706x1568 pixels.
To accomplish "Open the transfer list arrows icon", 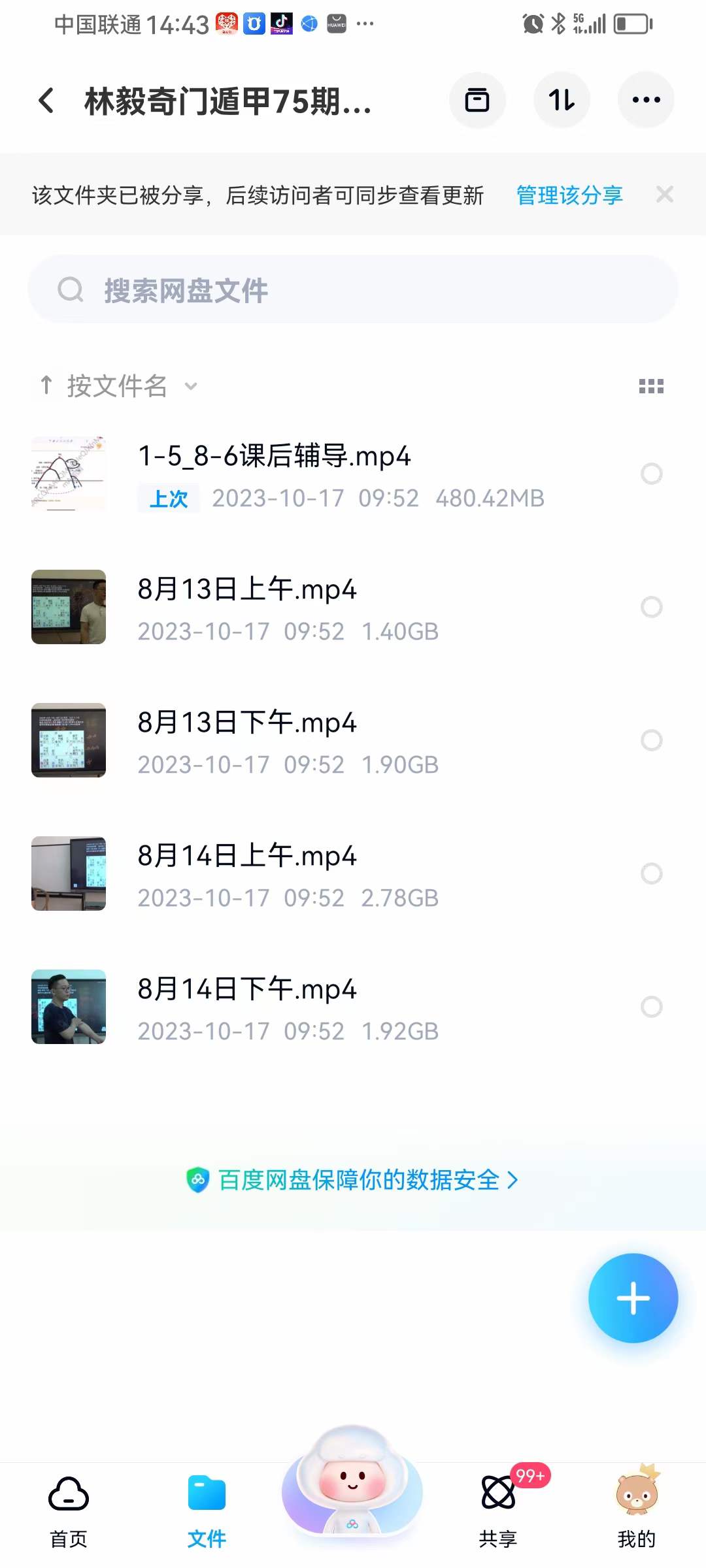I will pyautogui.click(x=562, y=101).
